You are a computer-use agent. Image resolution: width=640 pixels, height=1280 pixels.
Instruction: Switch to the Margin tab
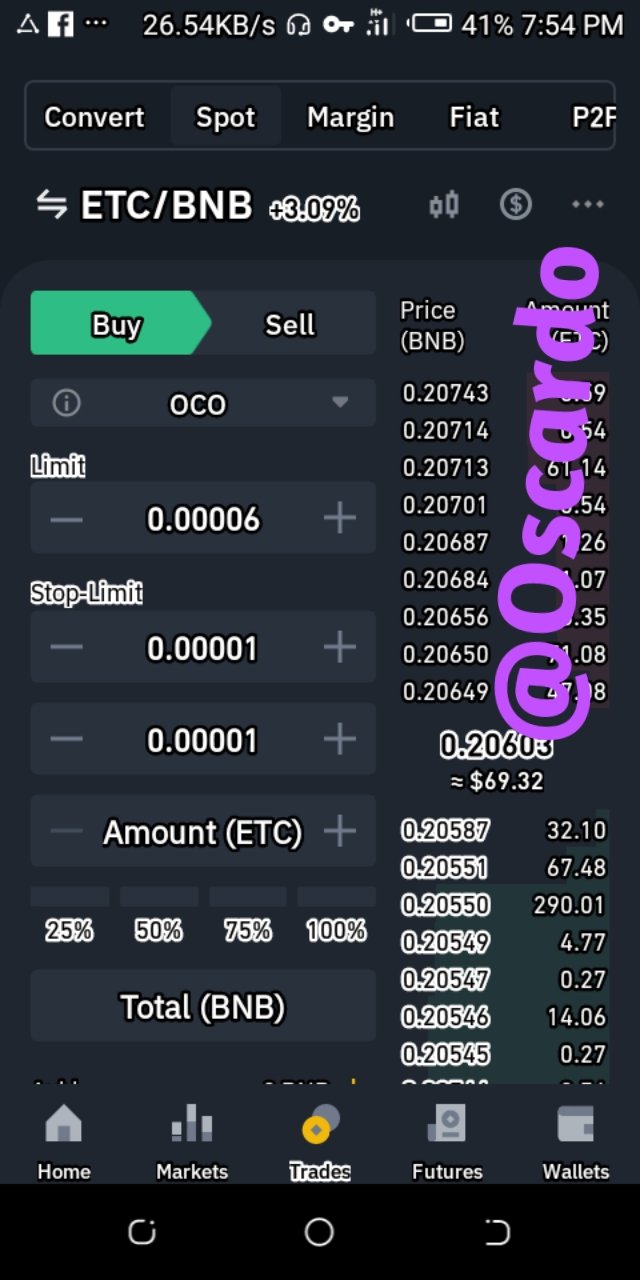(350, 117)
